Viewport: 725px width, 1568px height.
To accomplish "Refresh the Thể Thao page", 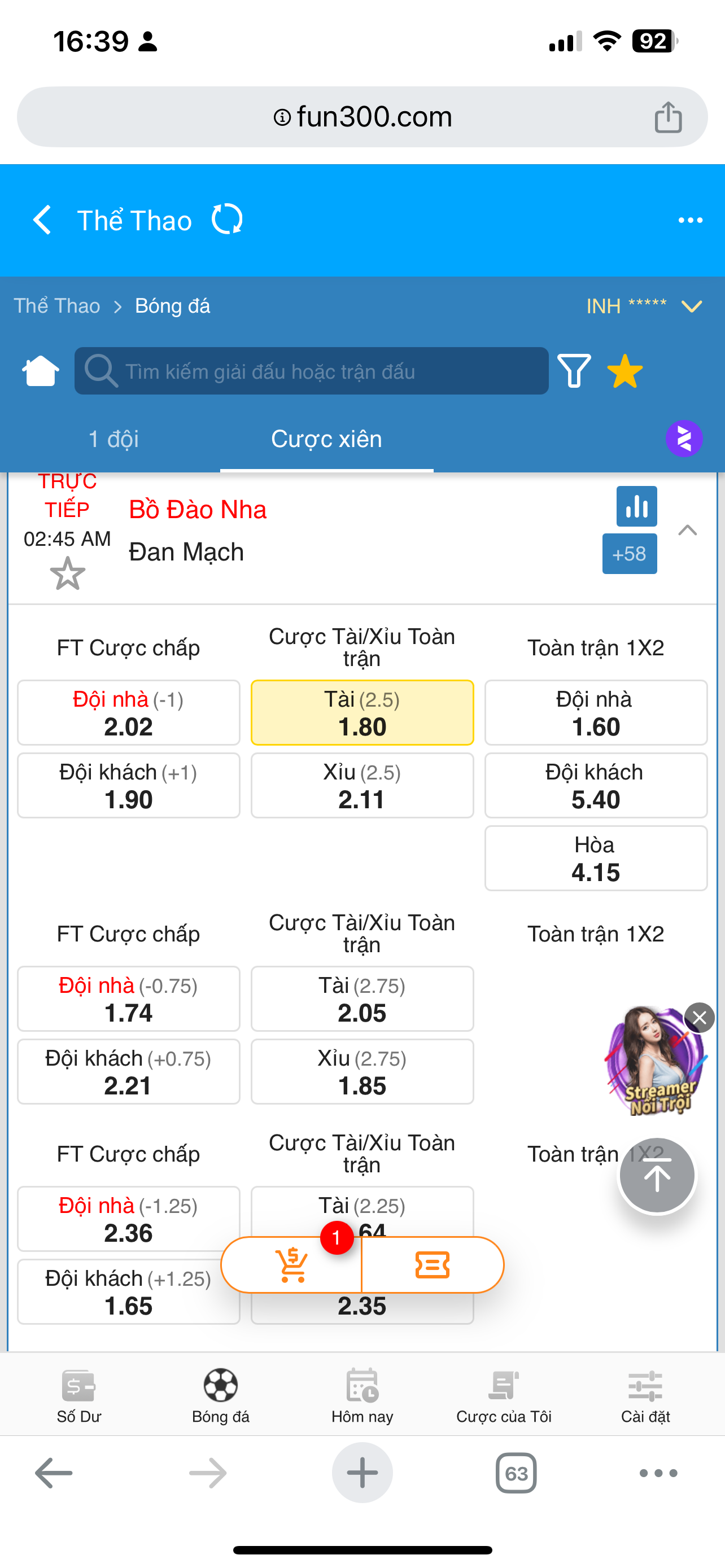I will (x=227, y=220).
